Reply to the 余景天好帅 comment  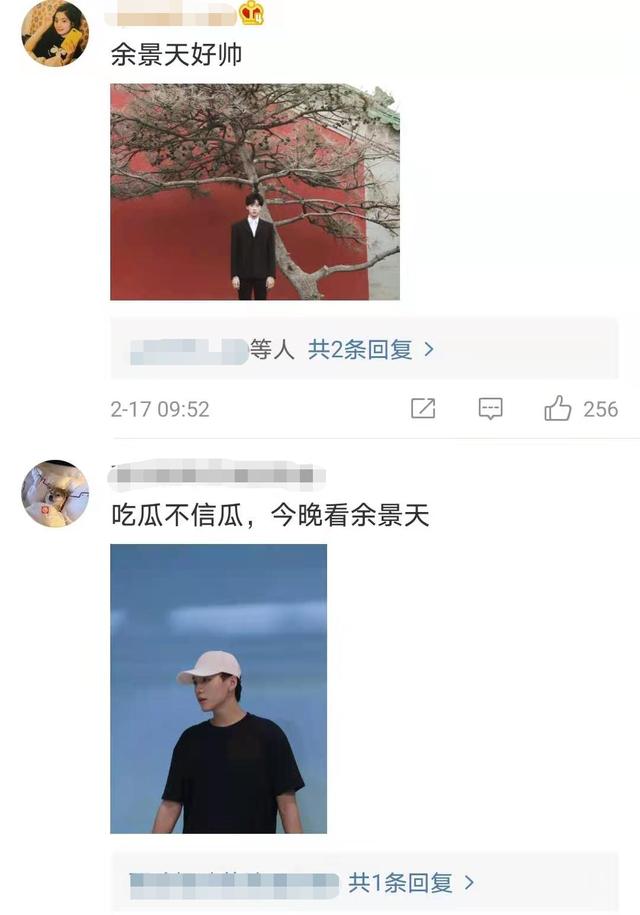(490, 408)
